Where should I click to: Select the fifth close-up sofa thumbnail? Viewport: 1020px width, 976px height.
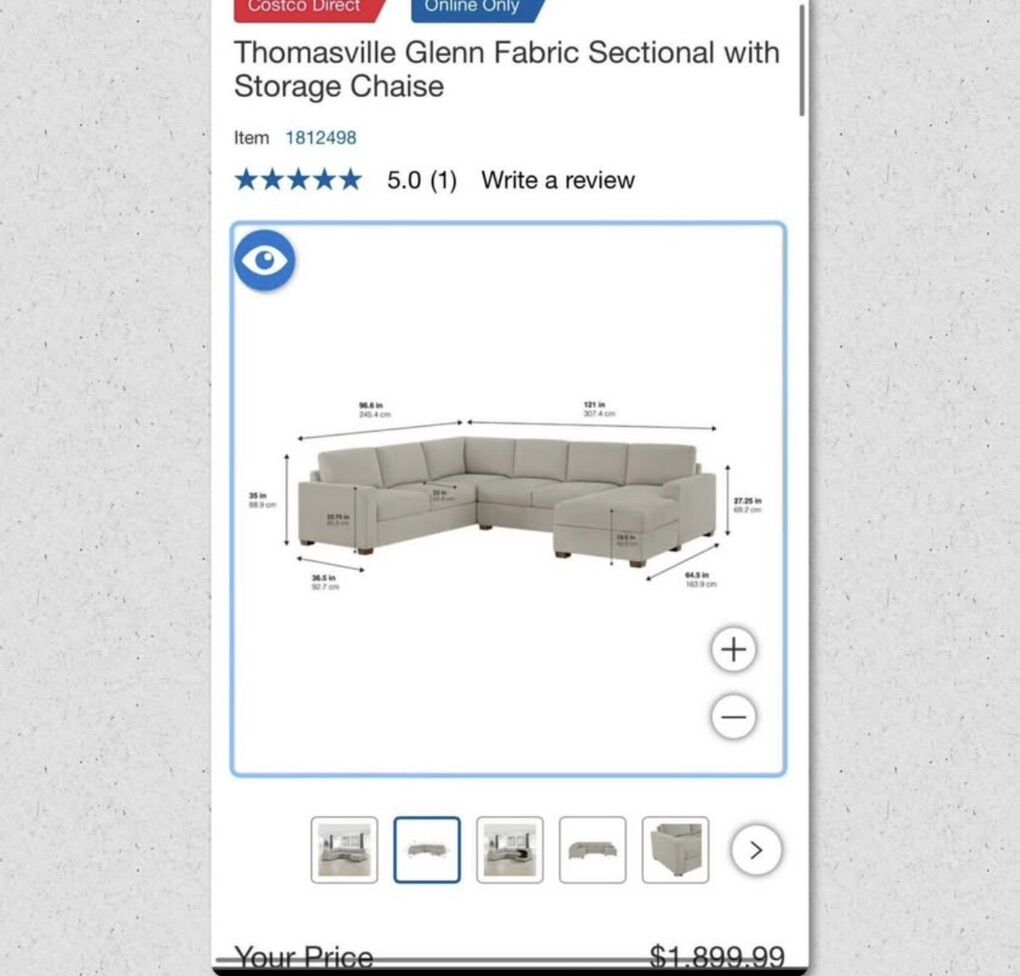(x=675, y=850)
